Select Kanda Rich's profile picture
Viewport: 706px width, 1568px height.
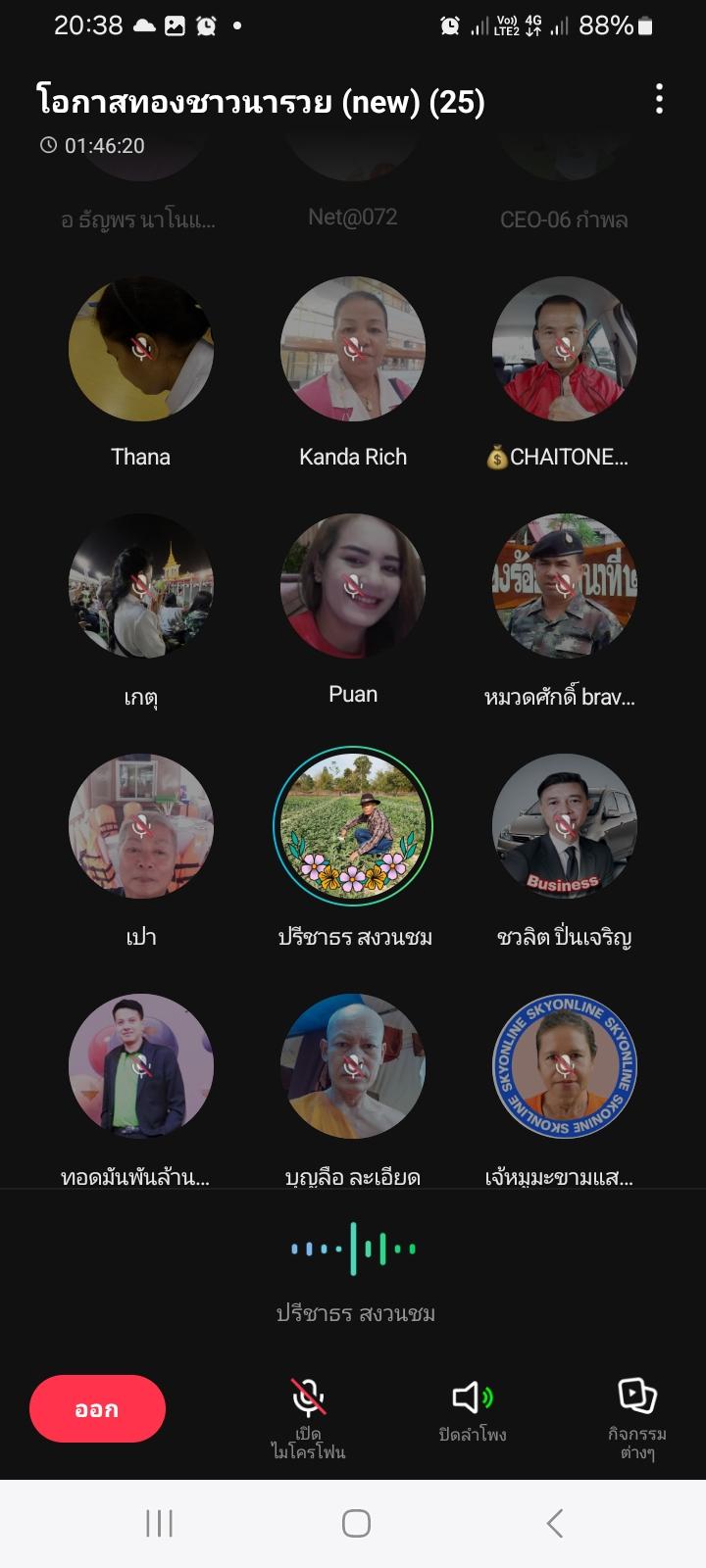click(353, 349)
